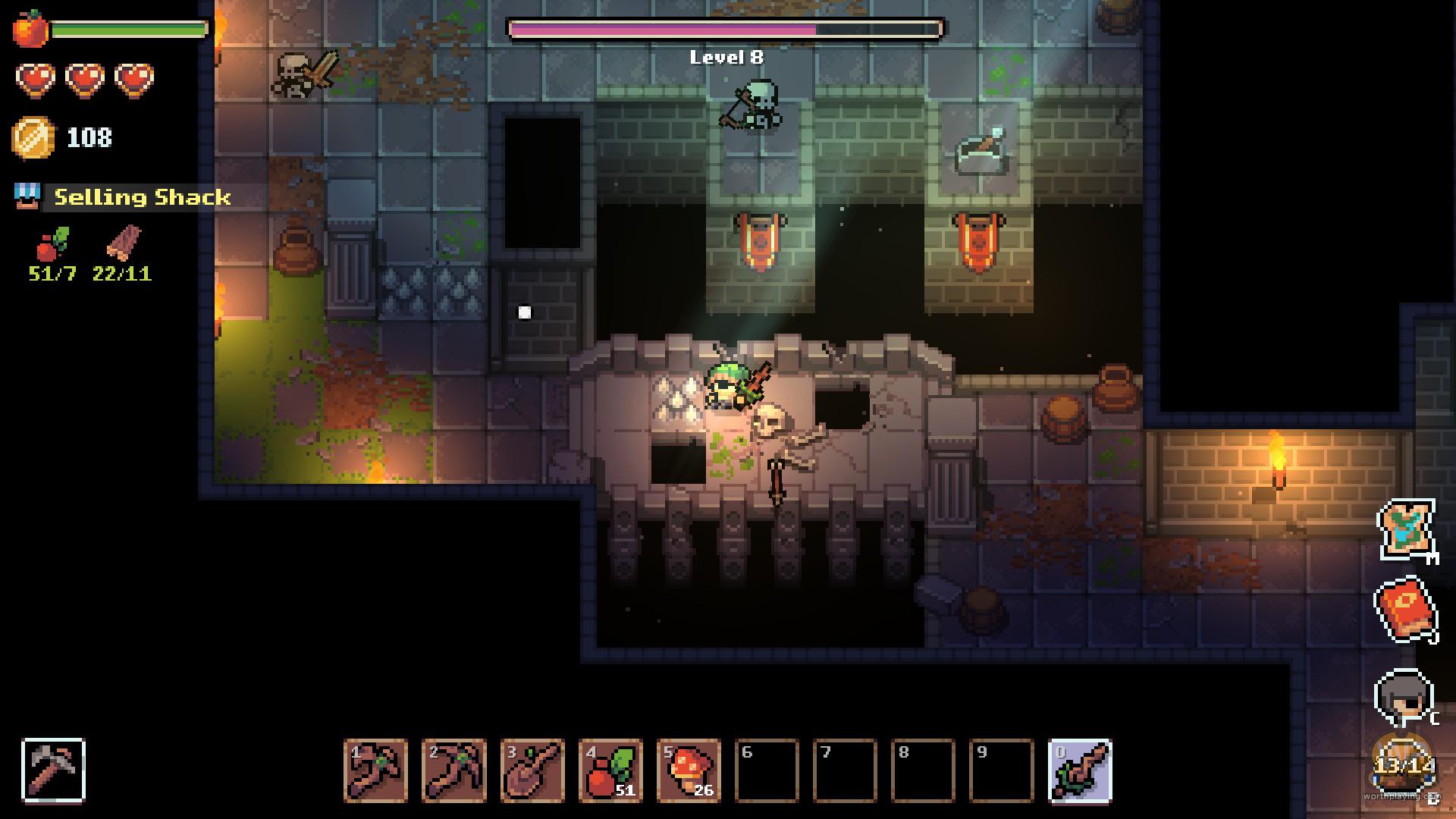Select hotbar slot 1 tool
The height and width of the screenshot is (819, 1456).
(375, 770)
